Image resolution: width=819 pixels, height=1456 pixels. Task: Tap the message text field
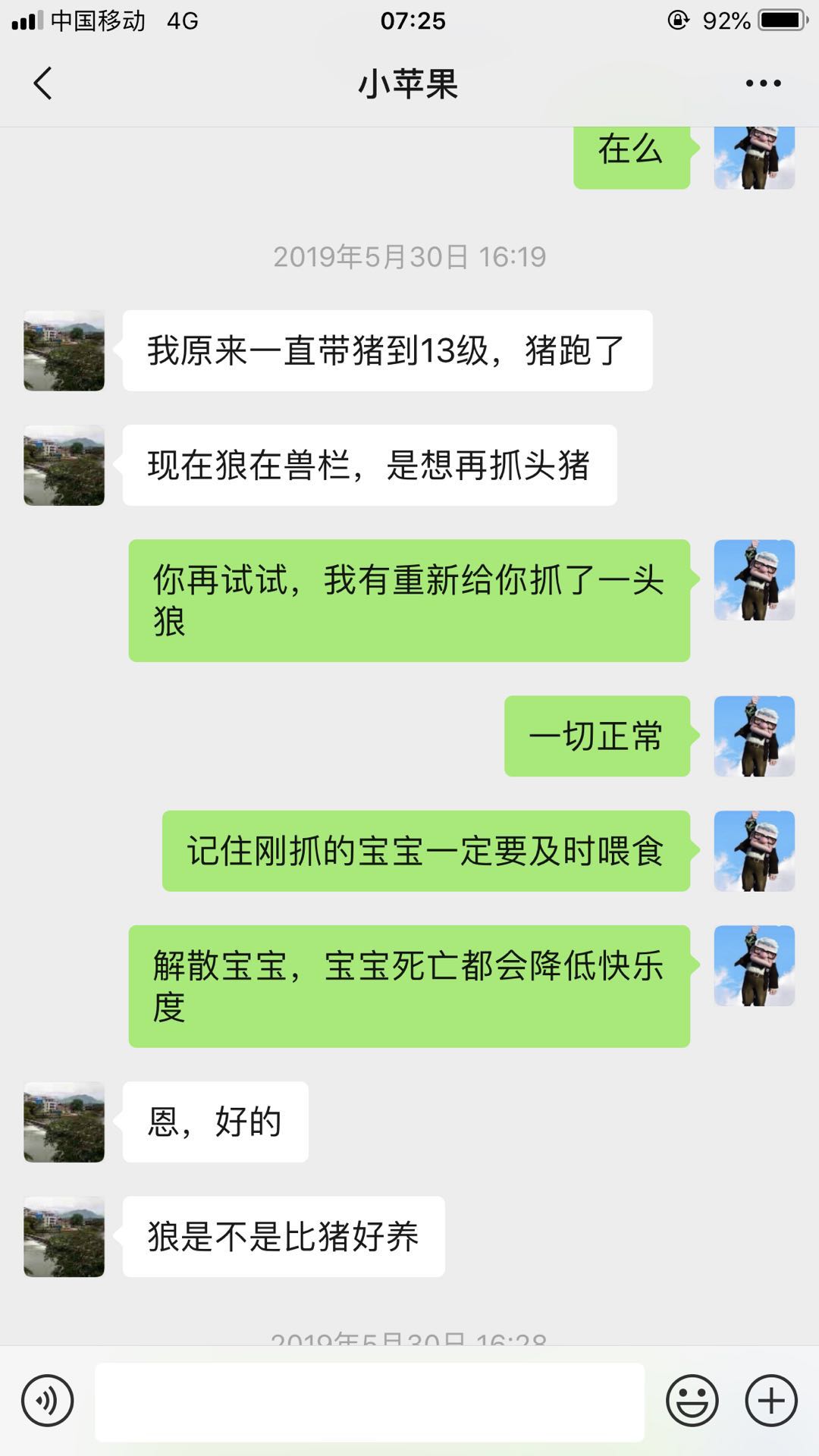369,1401
